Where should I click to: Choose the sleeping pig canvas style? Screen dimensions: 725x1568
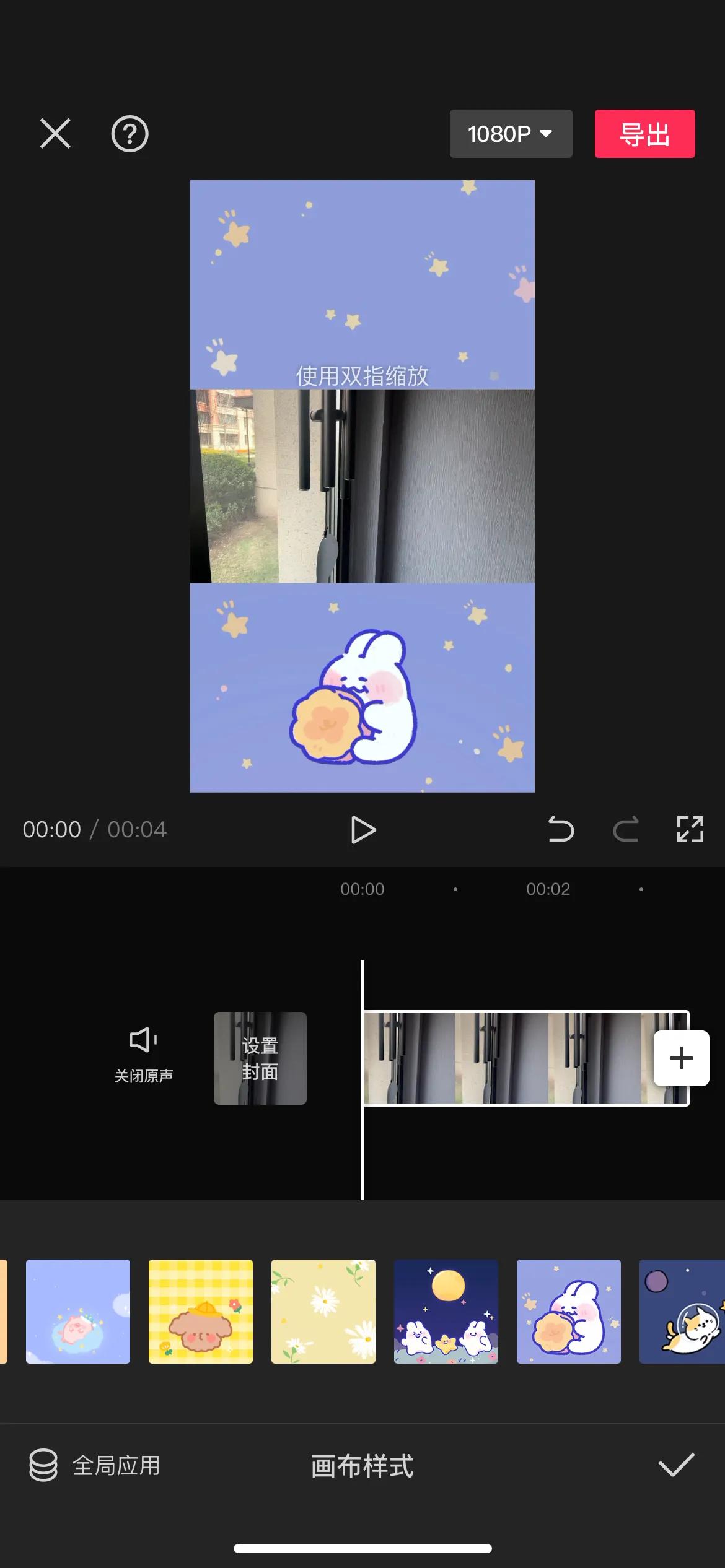(78, 1312)
